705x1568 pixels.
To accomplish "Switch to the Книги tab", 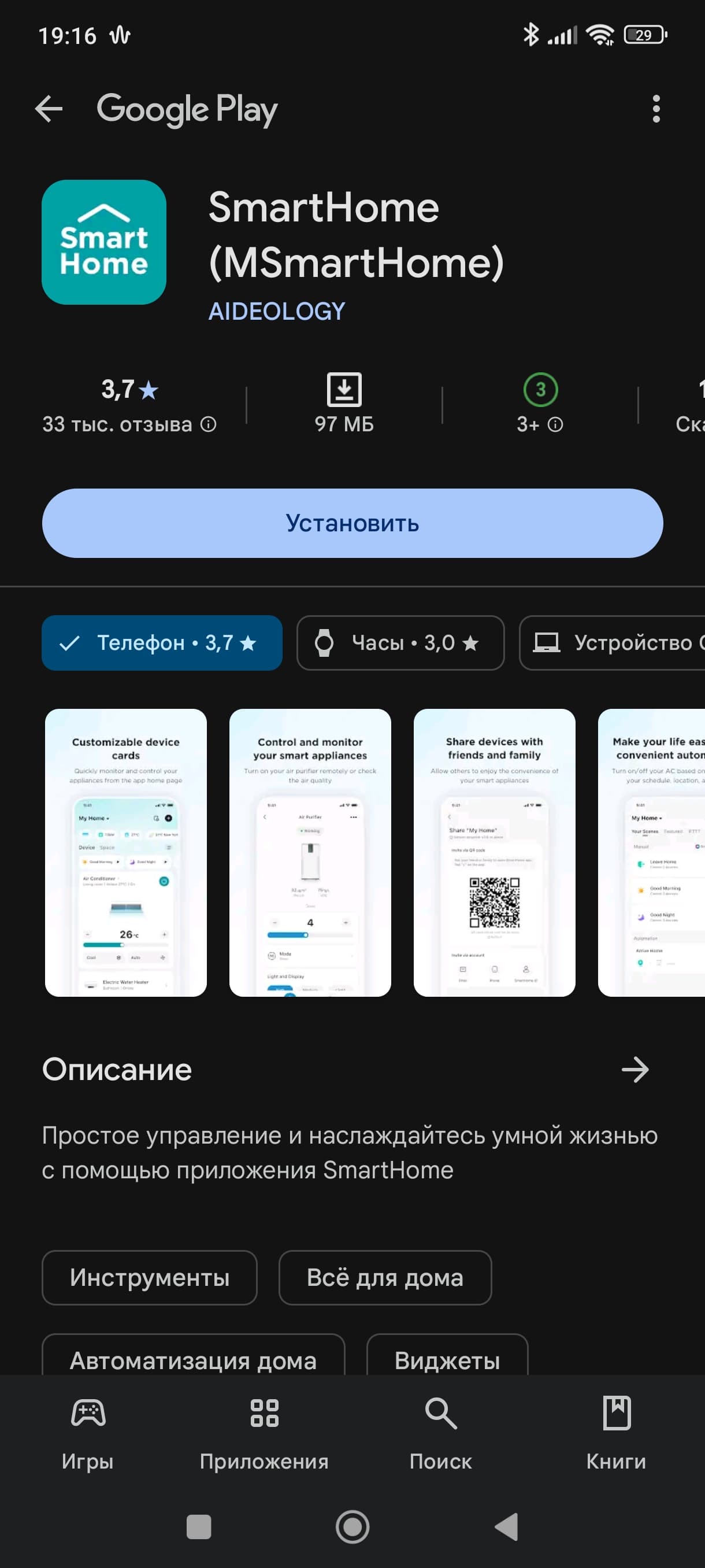I will (x=616, y=1433).
